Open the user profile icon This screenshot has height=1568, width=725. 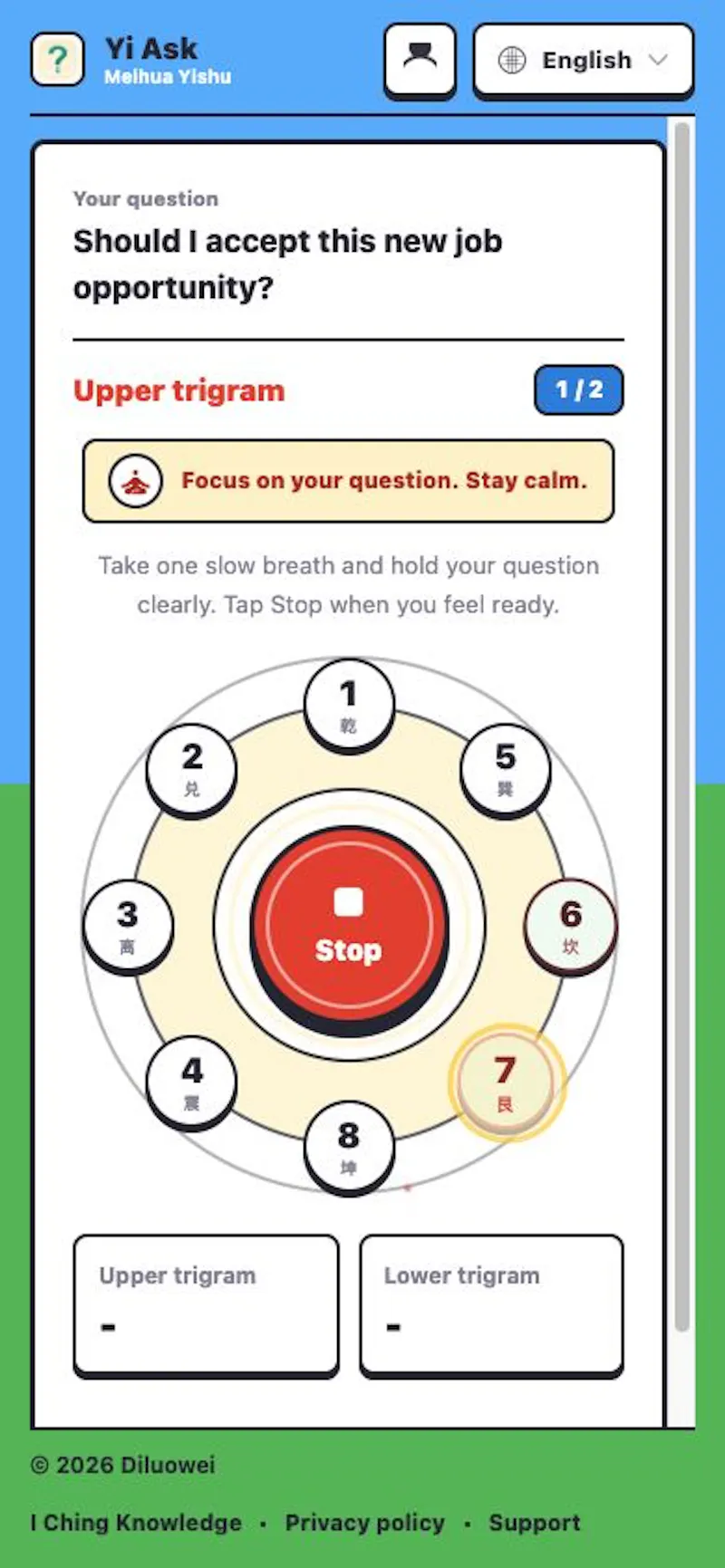click(x=420, y=60)
